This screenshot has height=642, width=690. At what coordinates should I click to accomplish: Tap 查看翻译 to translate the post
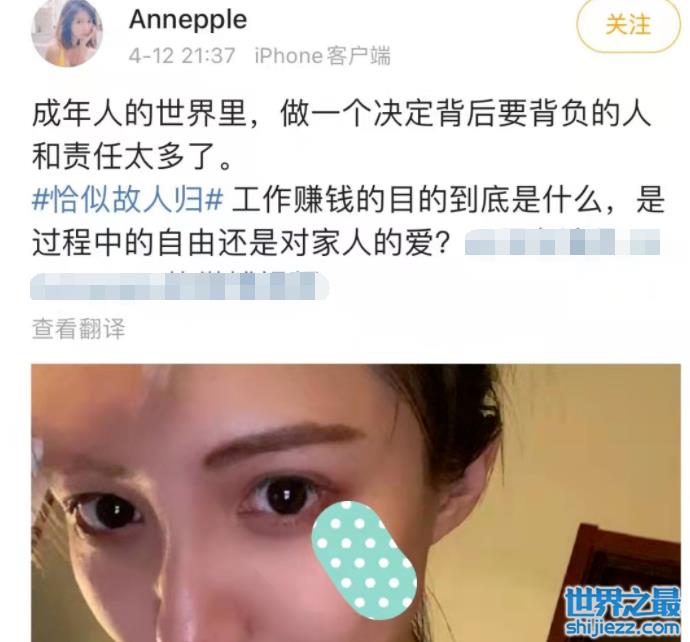click(78, 328)
